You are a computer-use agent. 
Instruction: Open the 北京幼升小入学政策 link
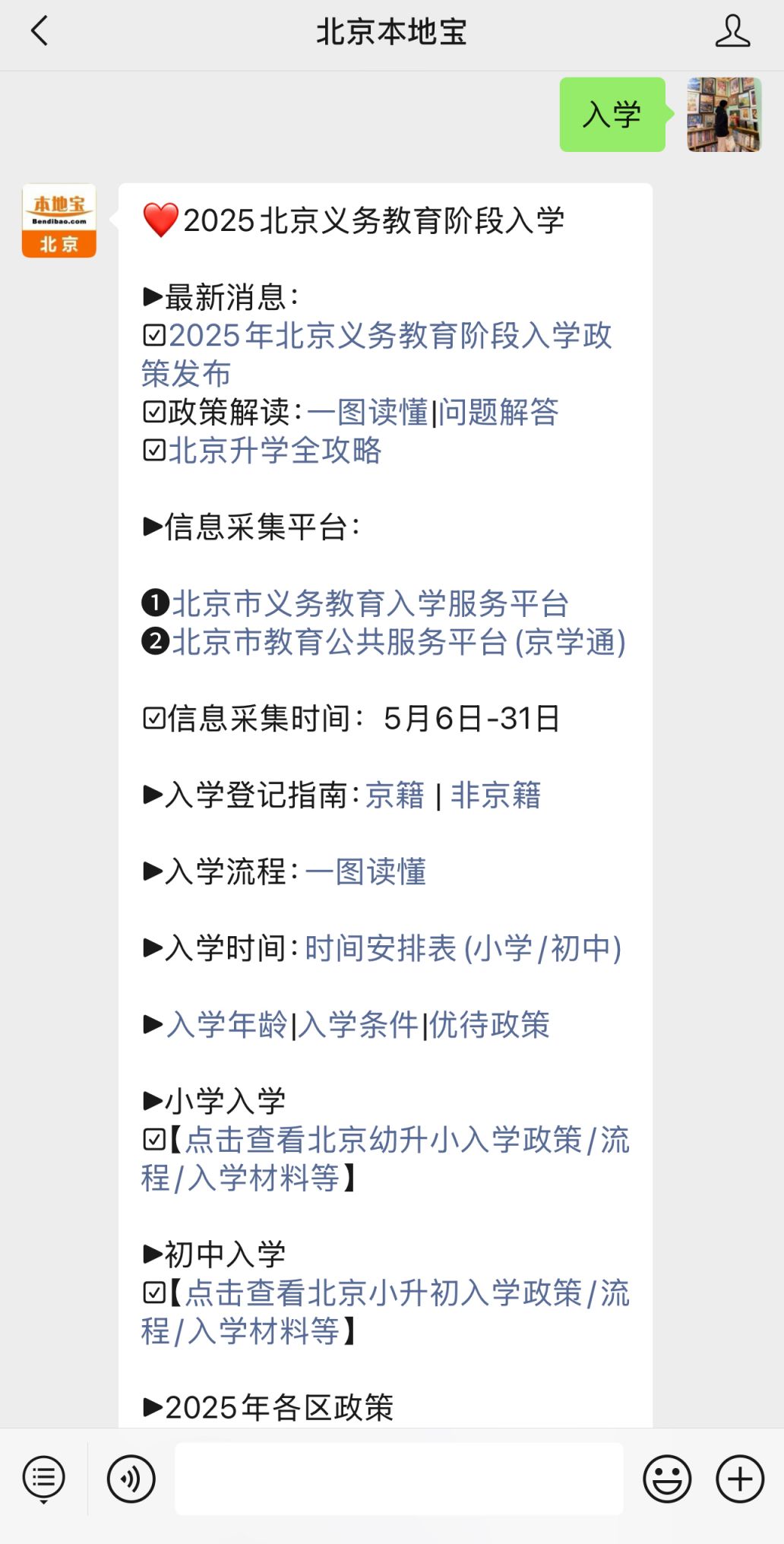coord(386,1159)
